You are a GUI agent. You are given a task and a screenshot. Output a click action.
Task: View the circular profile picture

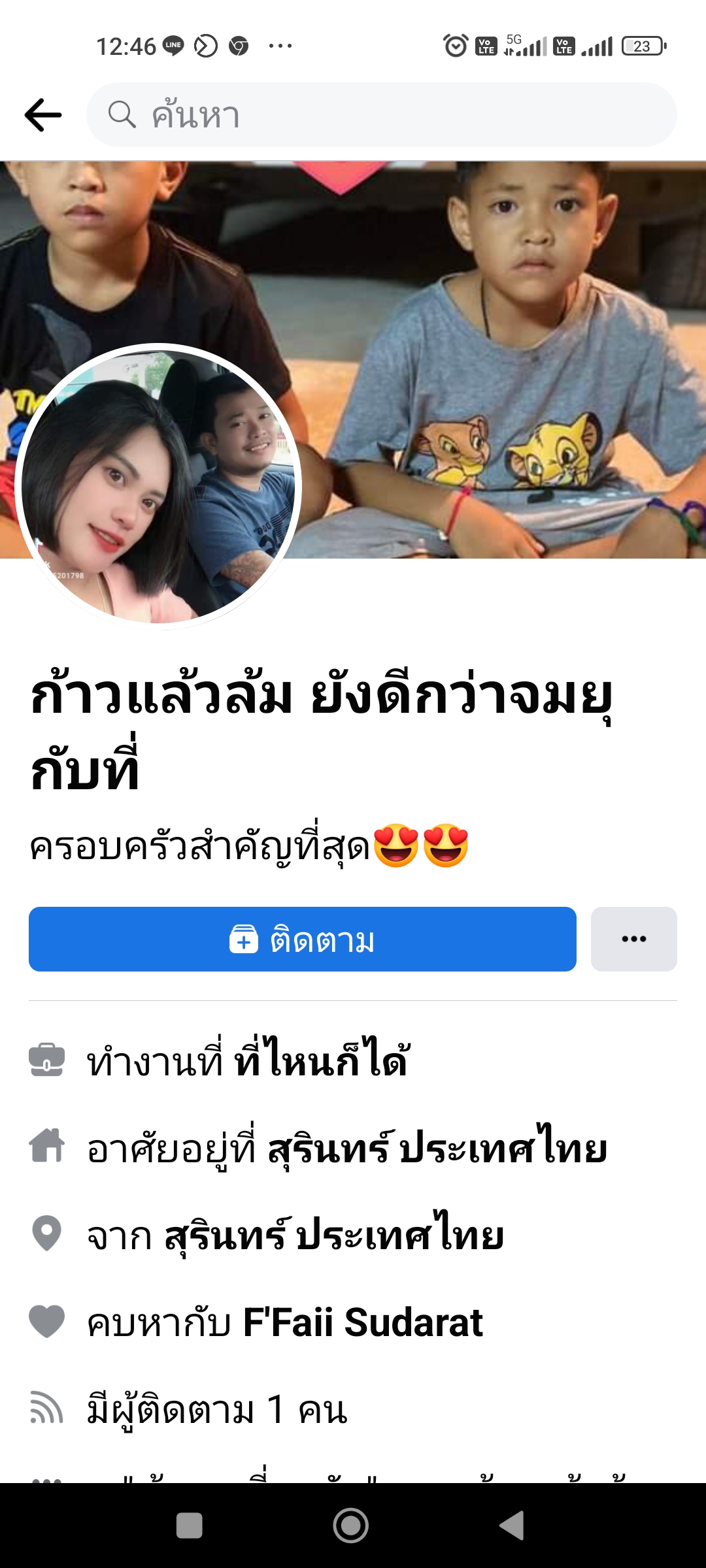tap(158, 487)
